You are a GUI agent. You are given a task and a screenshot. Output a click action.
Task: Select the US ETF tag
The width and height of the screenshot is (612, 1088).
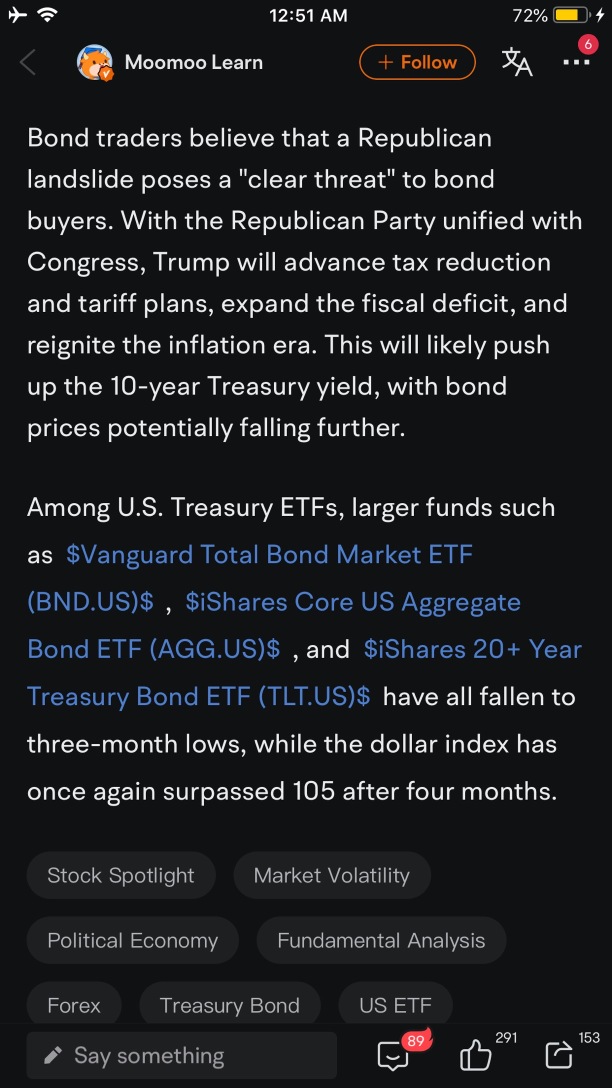395,1005
